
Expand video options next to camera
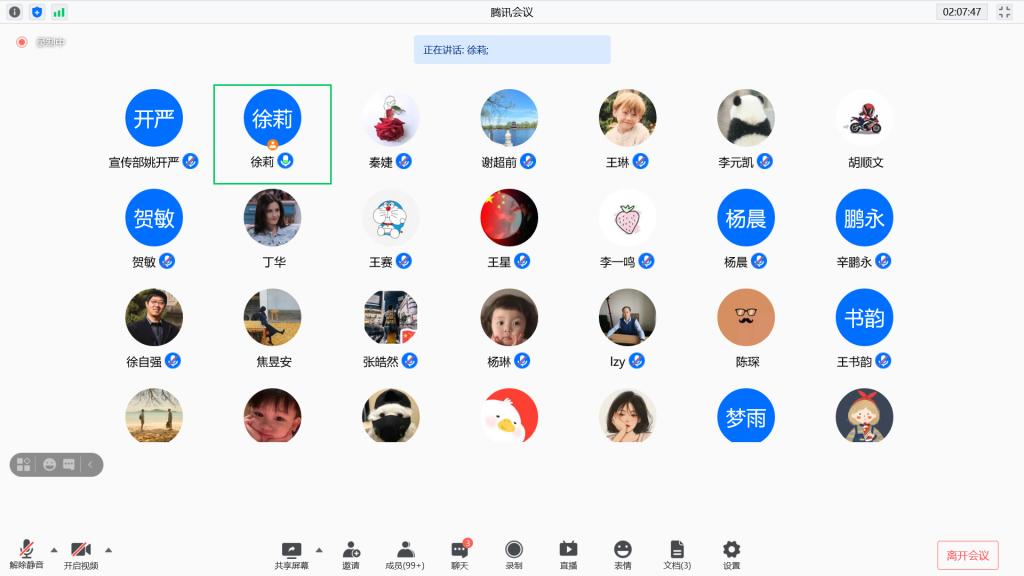tap(108, 549)
